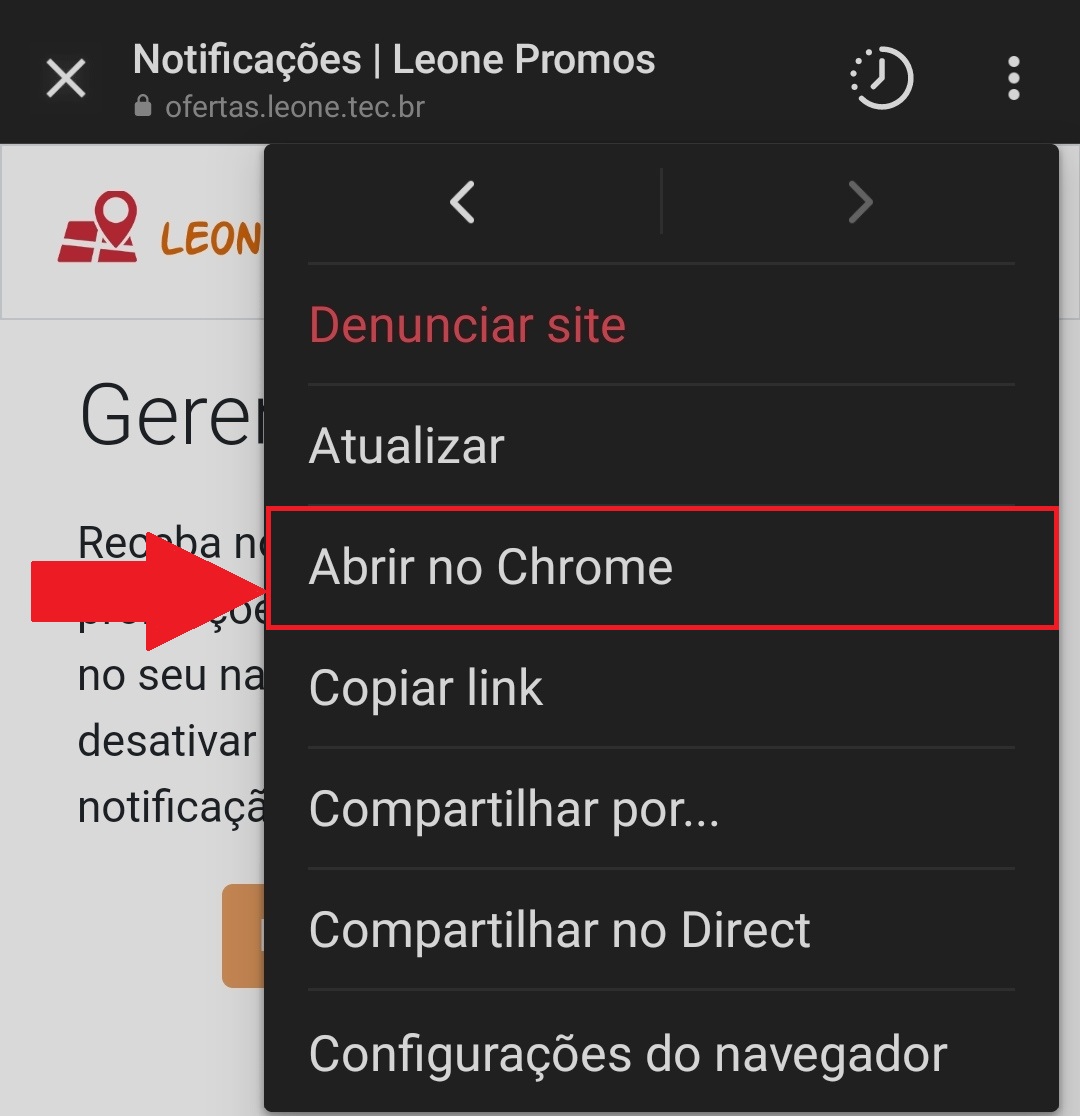Image resolution: width=1080 pixels, height=1116 pixels.
Task: Tap the back navigation chevron
Action: pos(461,202)
